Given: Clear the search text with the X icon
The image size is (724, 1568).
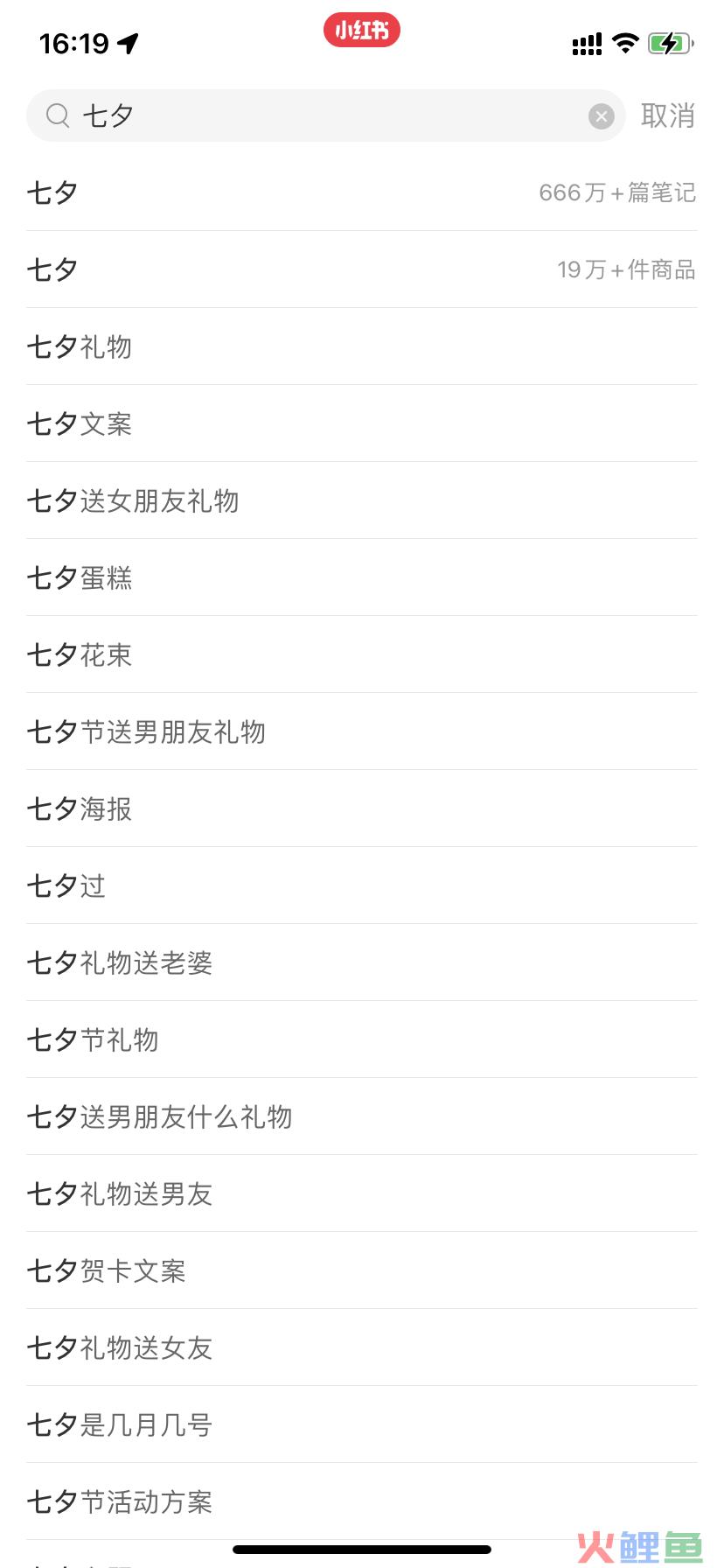Looking at the screenshot, I should (602, 115).
